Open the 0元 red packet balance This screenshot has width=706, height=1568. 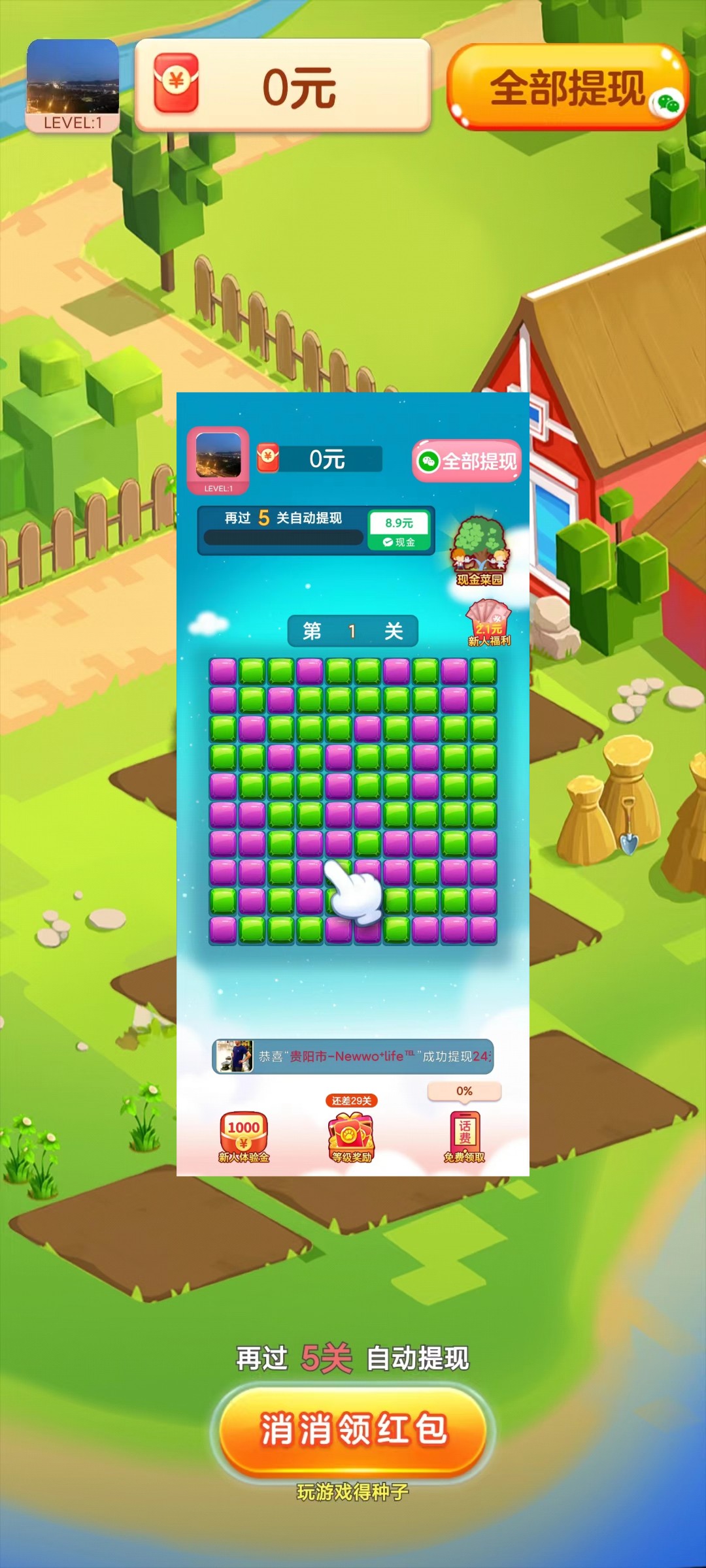click(x=282, y=86)
